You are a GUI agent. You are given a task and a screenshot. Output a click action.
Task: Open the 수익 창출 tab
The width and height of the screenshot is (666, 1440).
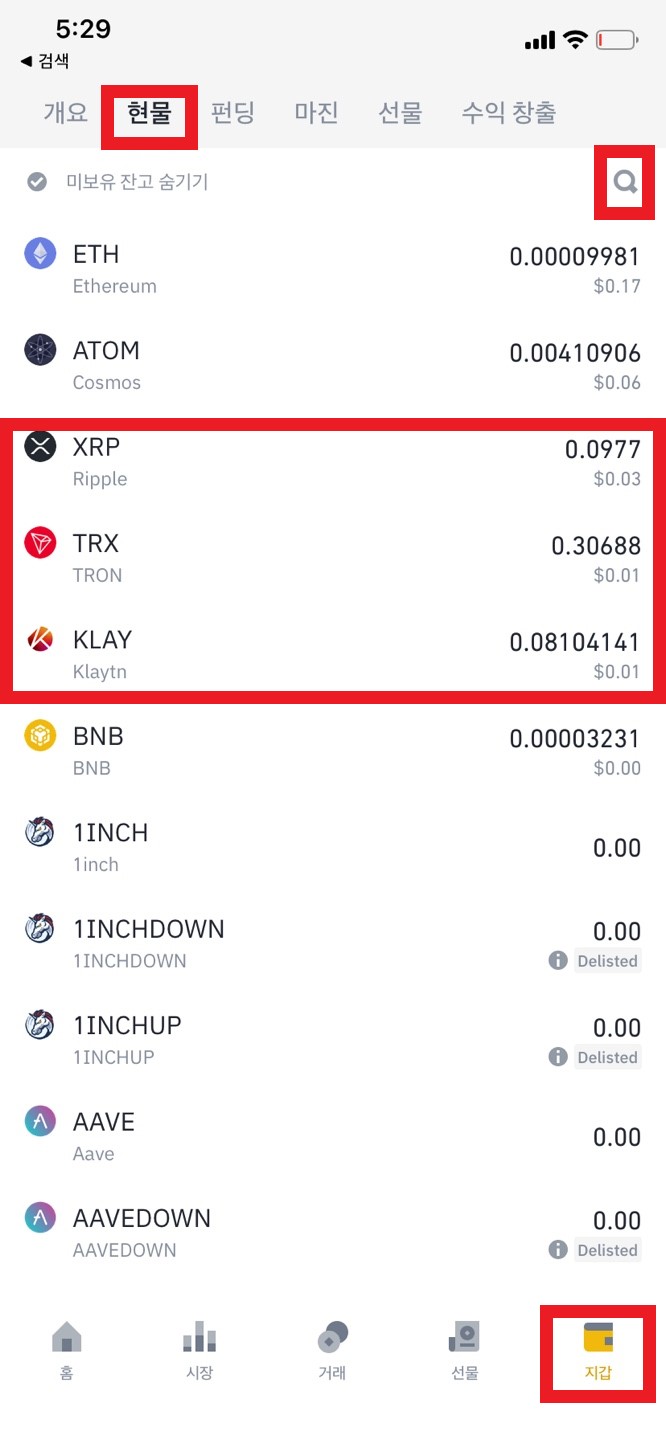(508, 113)
